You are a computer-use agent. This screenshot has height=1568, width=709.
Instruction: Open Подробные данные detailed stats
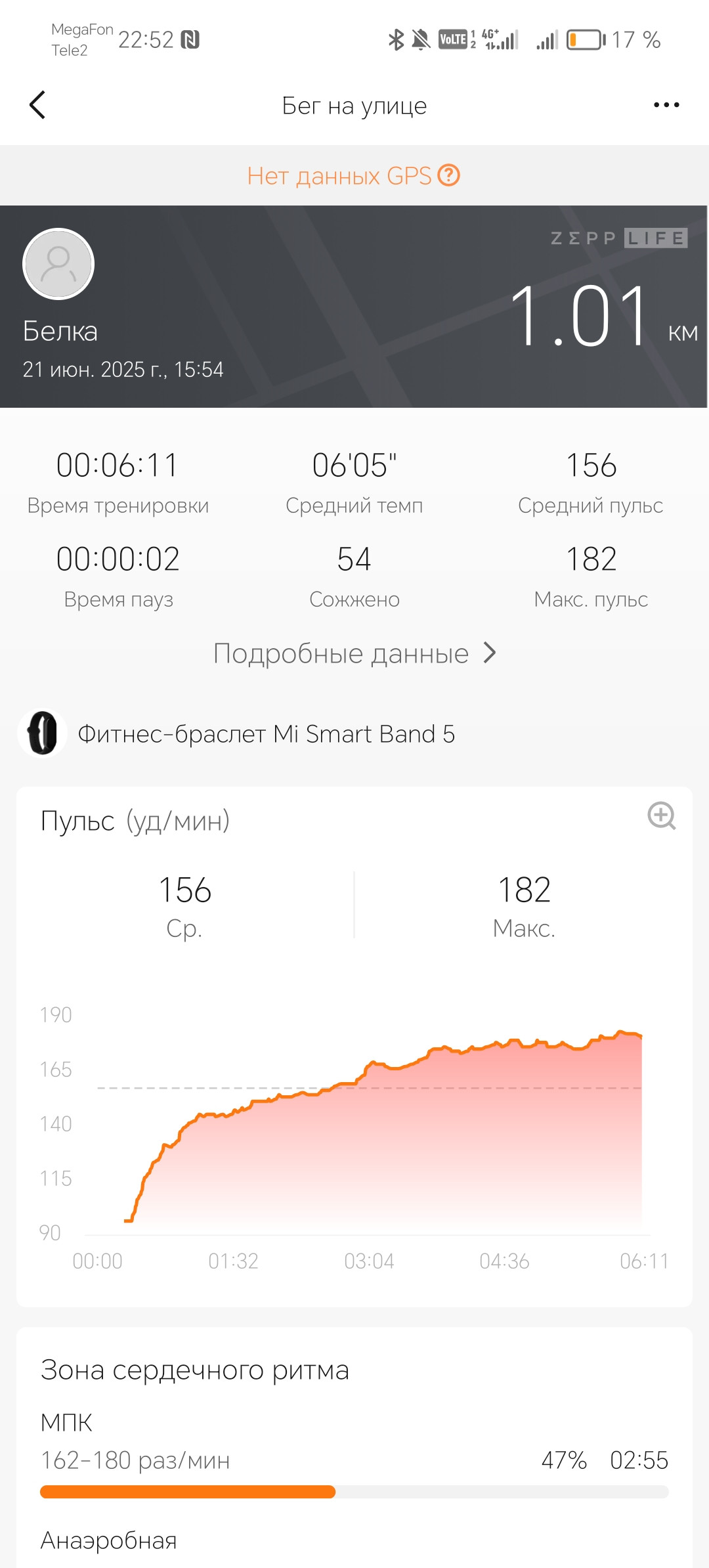click(354, 653)
